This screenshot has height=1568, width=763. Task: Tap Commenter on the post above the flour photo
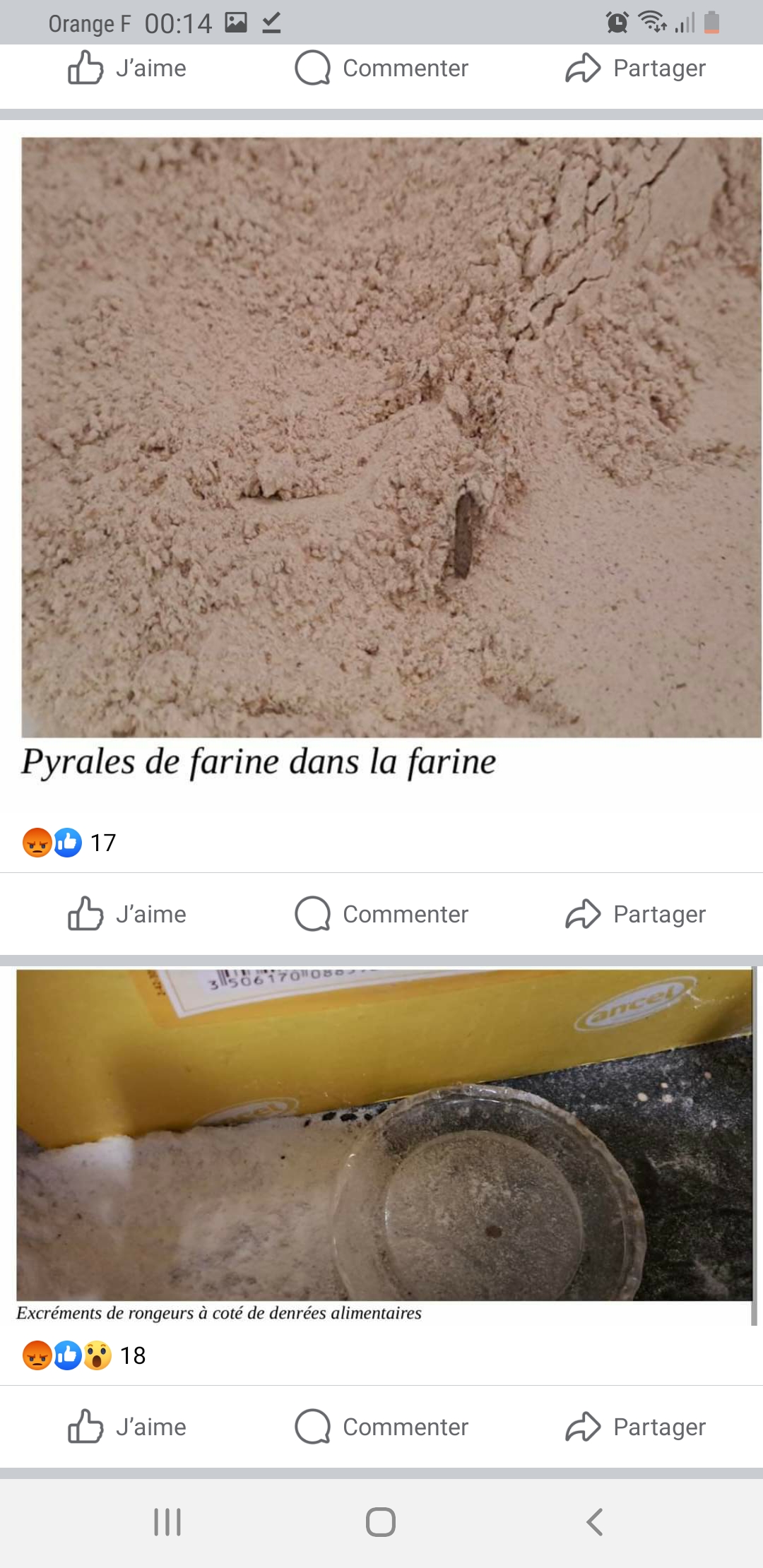pyautogui.click(x=381, y=69)
